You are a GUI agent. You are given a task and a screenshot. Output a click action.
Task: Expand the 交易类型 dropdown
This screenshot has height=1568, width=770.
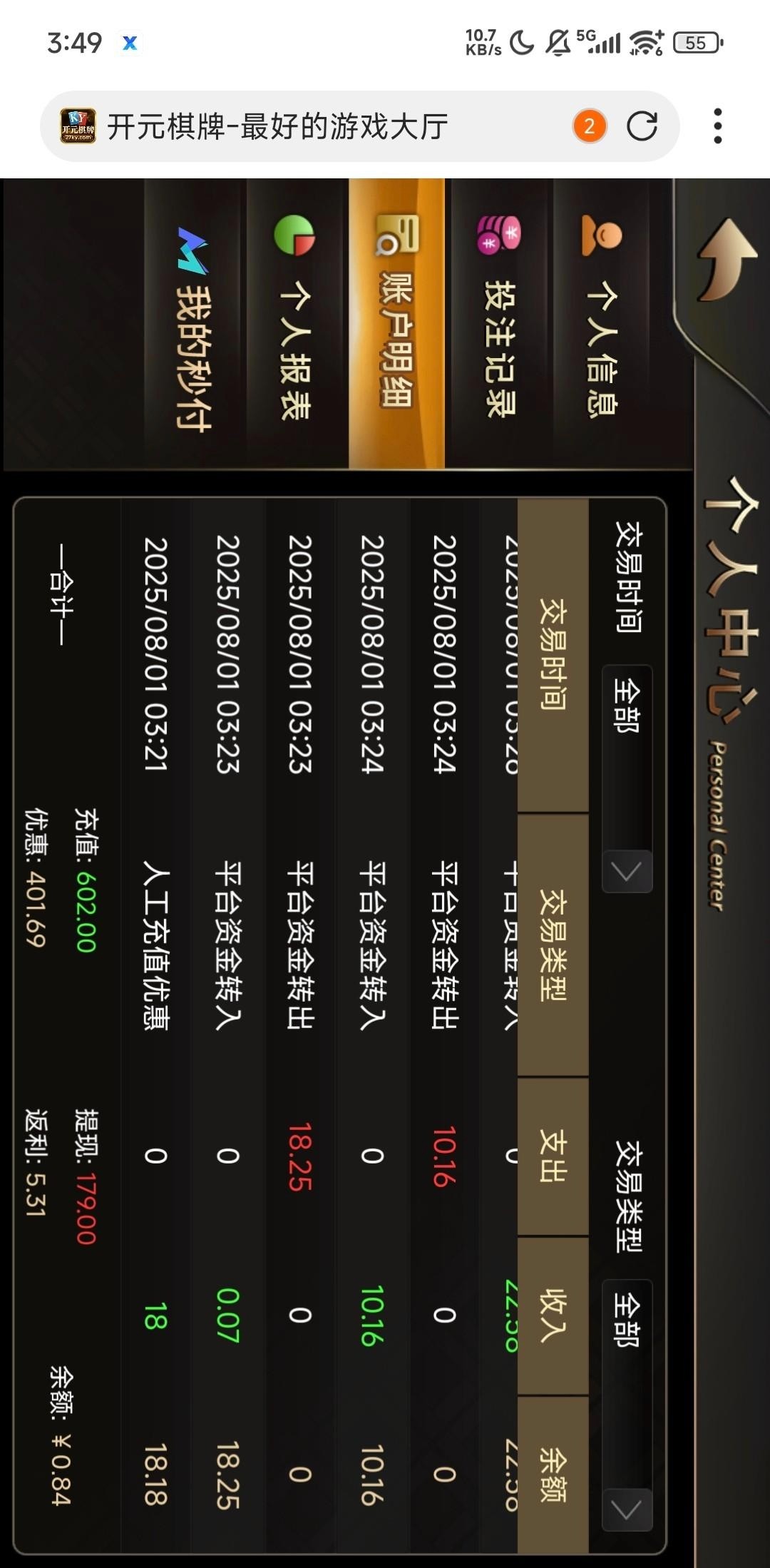point(627,1405)
